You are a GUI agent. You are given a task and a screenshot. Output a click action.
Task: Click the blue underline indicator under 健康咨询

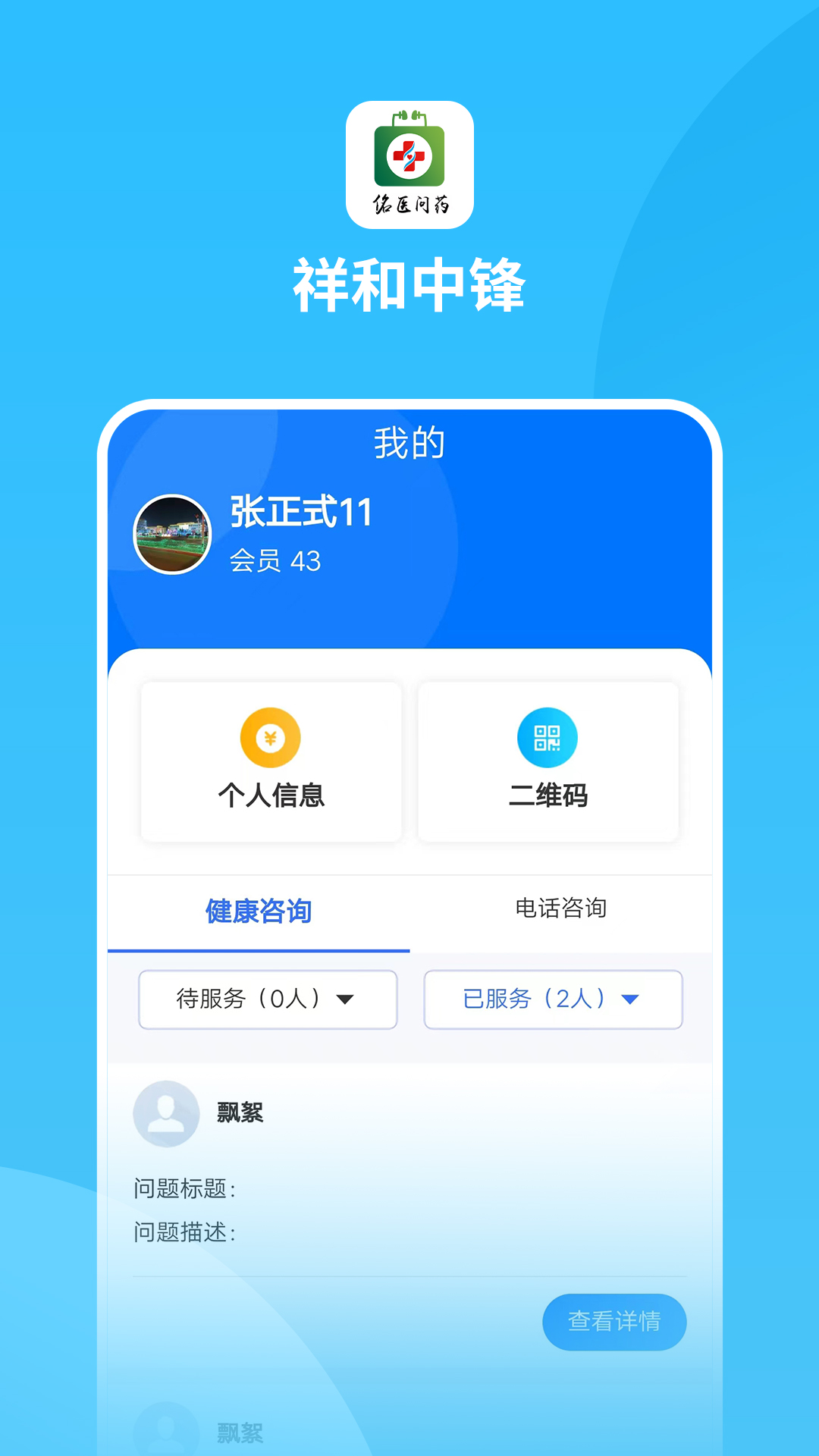coord(259,947)
